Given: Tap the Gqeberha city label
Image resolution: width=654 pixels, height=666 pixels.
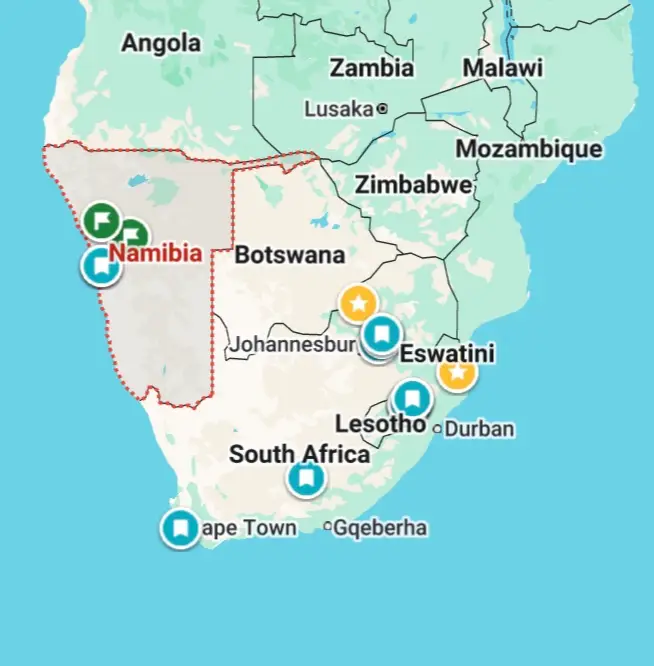Looking at the screenshot, I should 380,527.
